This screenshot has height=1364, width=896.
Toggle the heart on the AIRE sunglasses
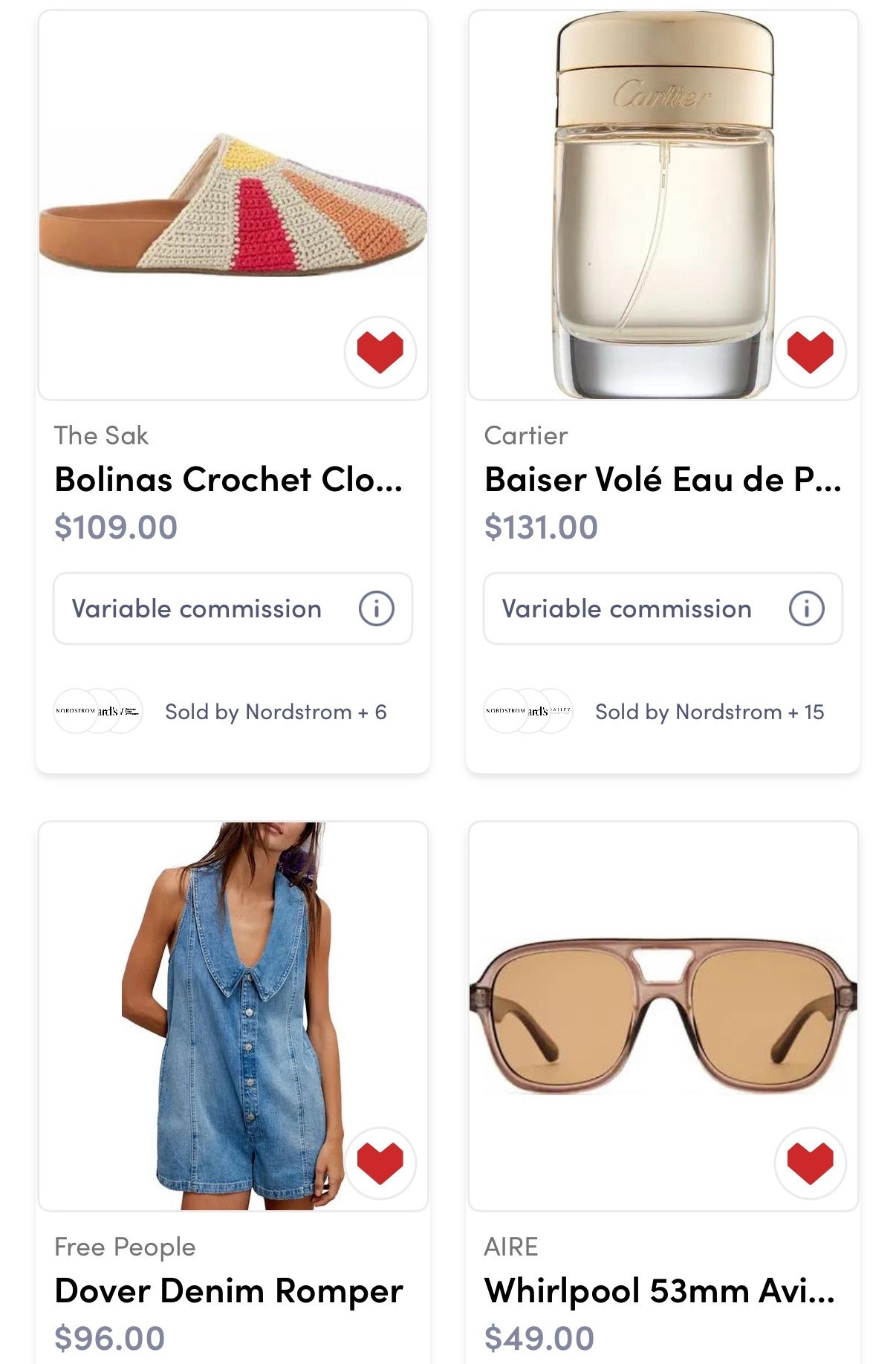click(811, 1164)
